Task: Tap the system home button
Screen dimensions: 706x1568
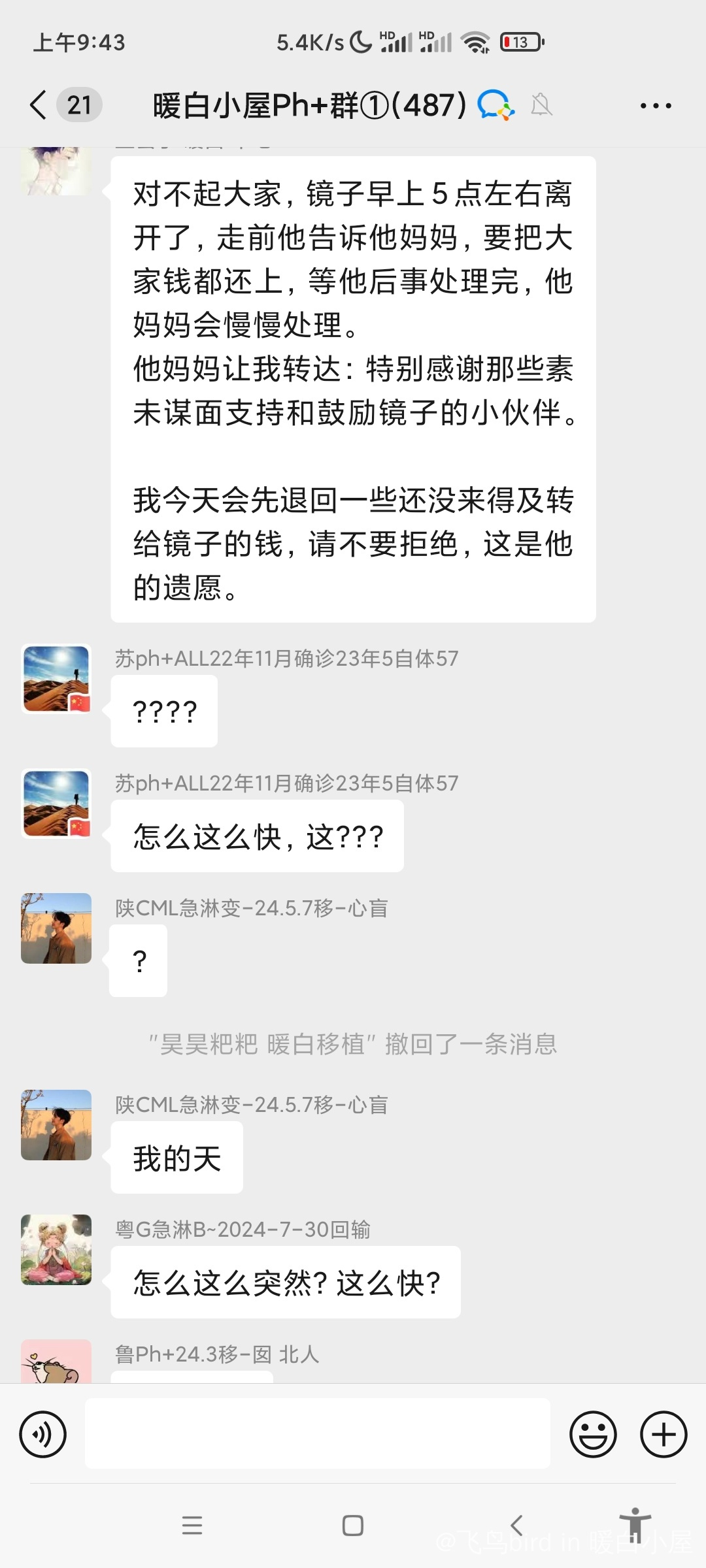Action: click(353, 1526)
